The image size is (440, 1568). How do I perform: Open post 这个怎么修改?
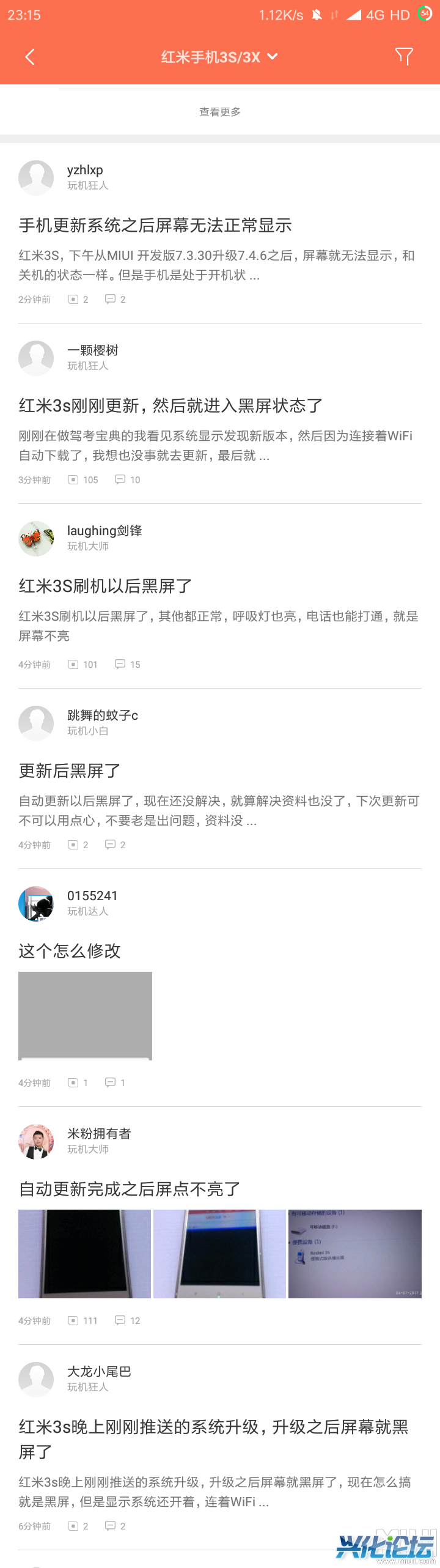tap(70, 952)
